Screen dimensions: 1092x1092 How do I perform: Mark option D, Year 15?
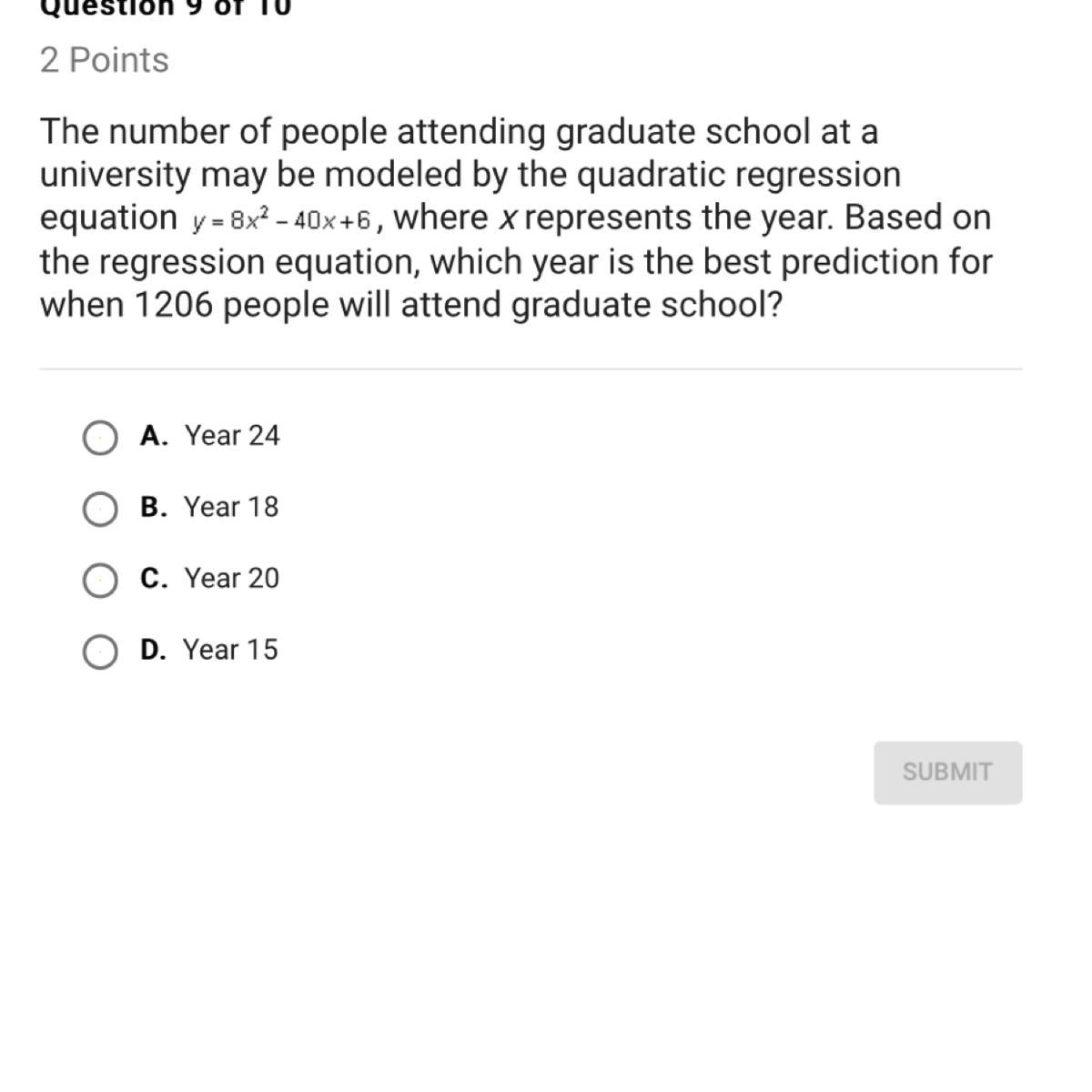pyautogui.click(x=99, y=652)
